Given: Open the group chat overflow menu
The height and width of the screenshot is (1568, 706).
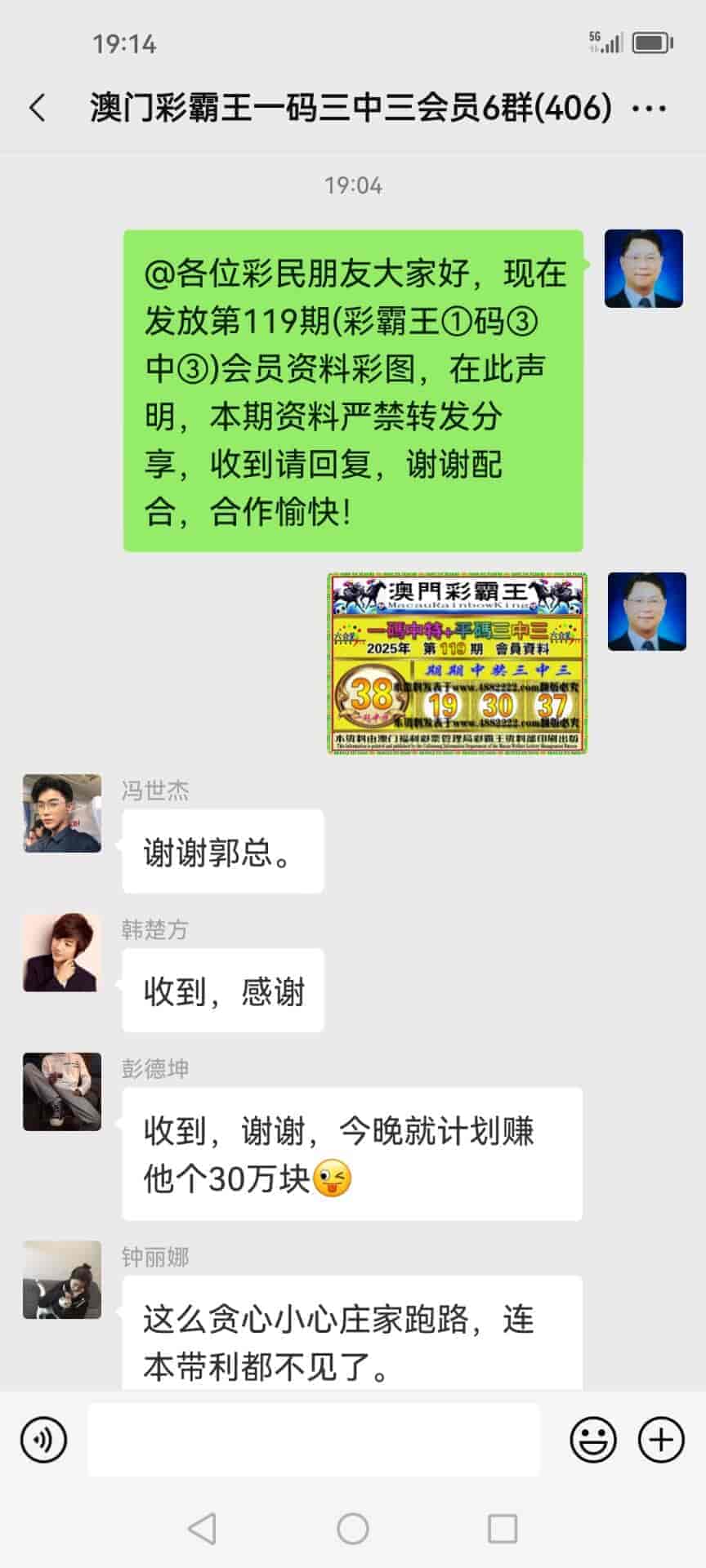Looking at the screenshot, I should pos(650,108).
